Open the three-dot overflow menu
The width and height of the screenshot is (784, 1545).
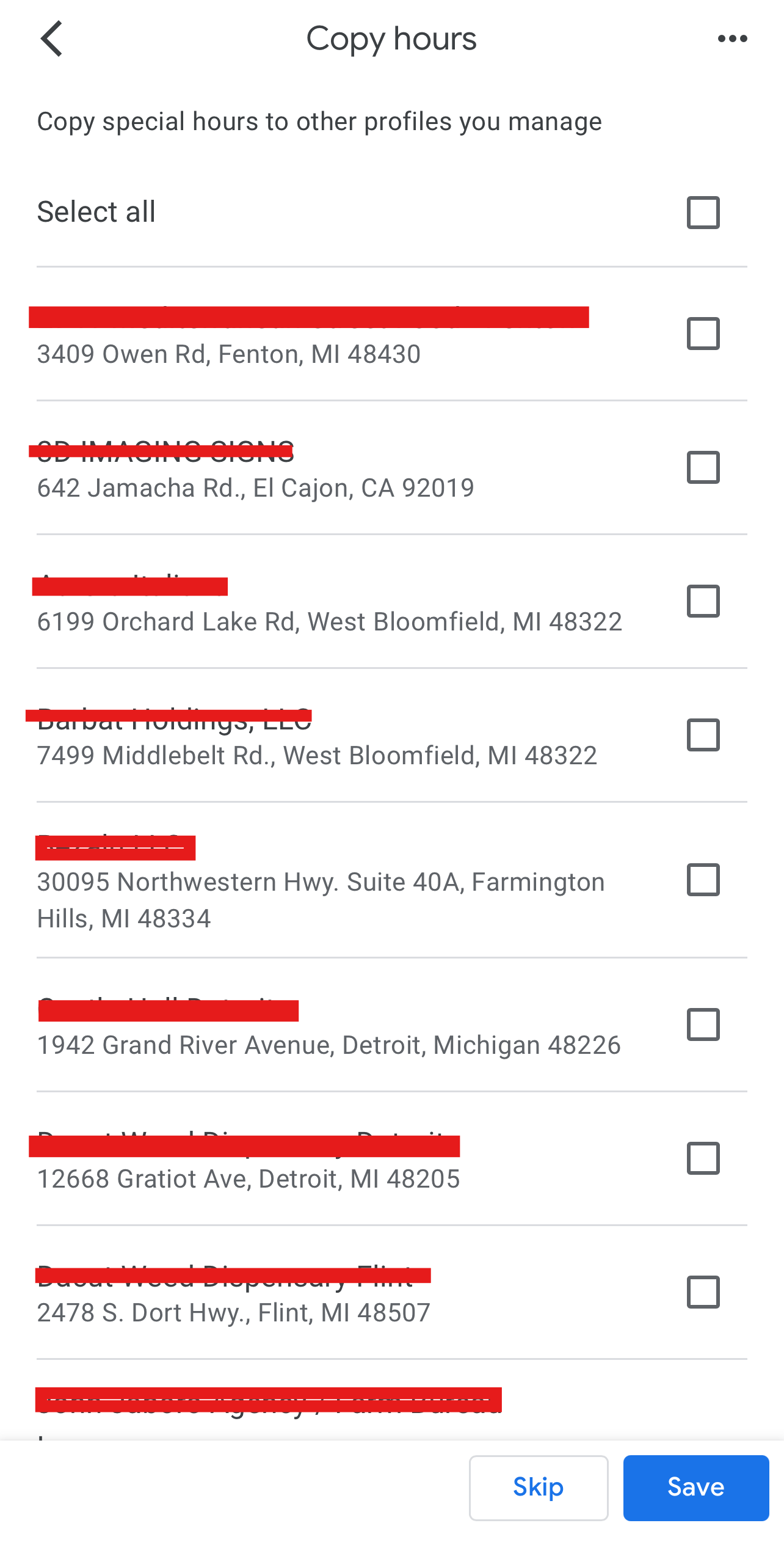click(732, 38)
